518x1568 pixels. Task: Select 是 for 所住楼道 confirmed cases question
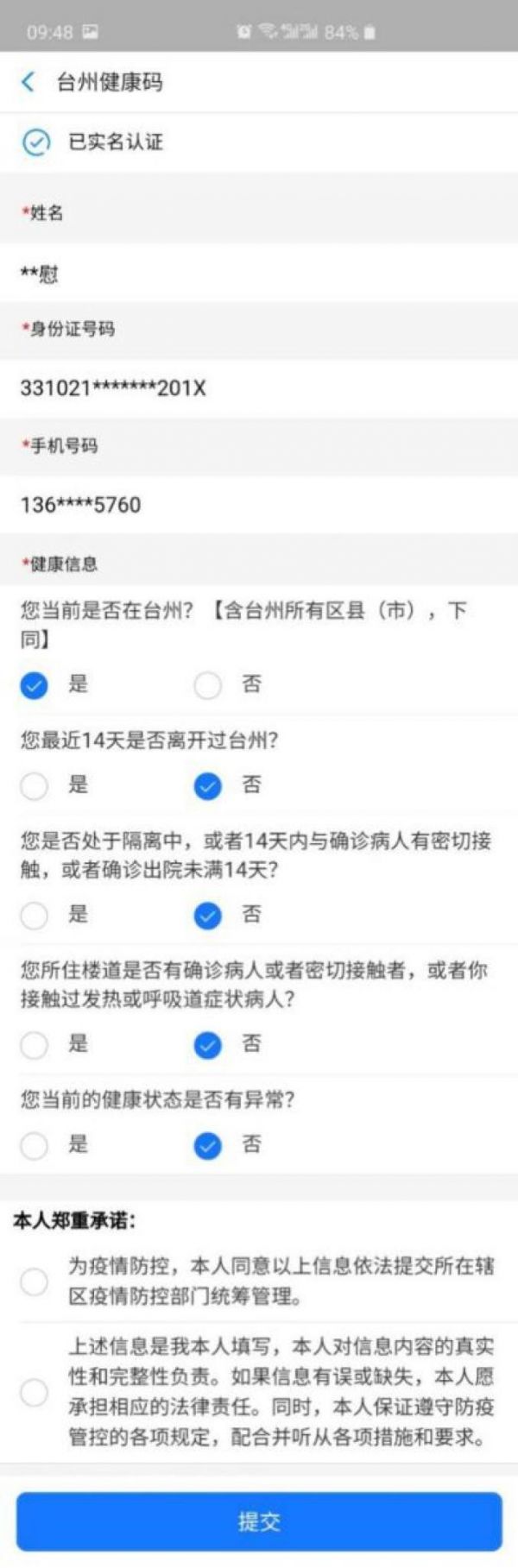tap(35, 1045)
